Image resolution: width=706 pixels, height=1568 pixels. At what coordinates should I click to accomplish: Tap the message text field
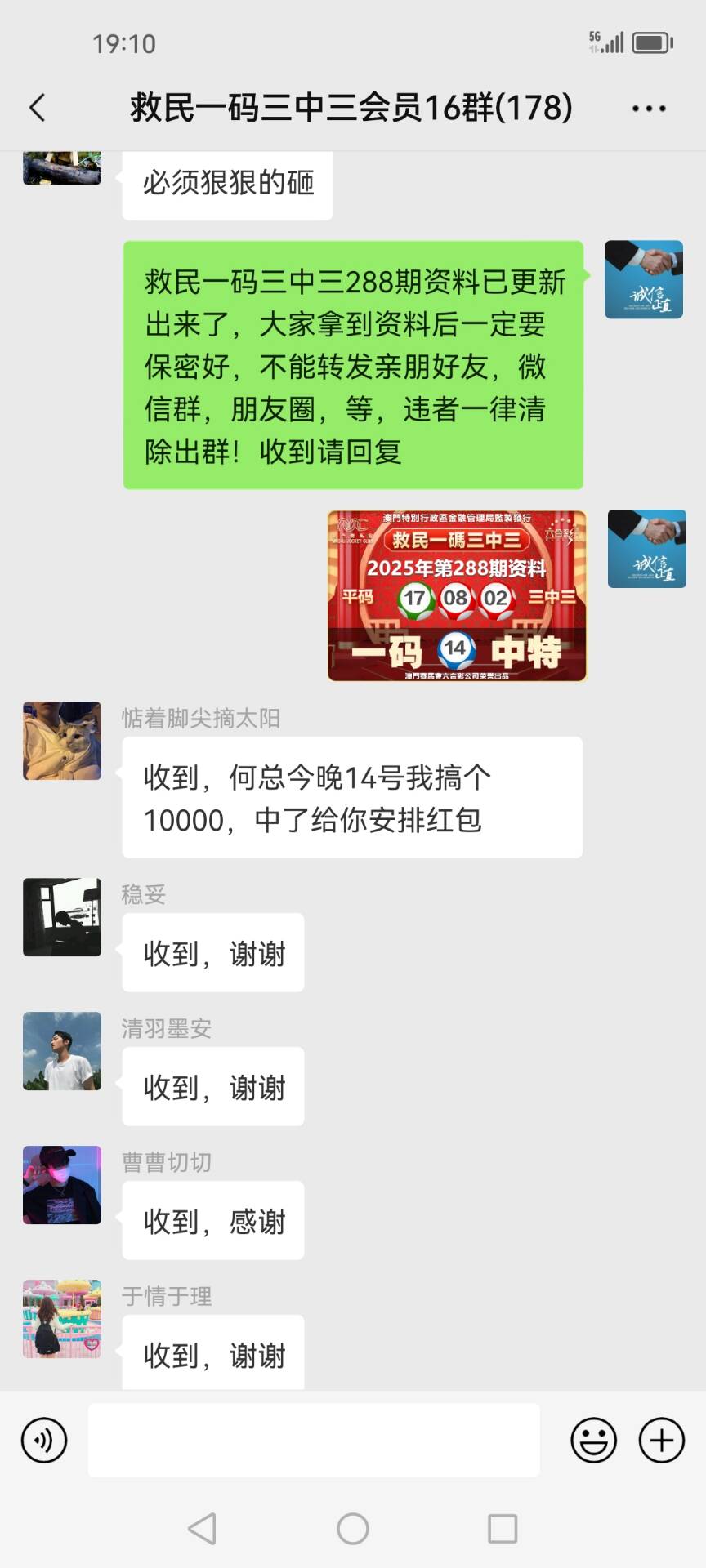(x=314, y=1440)
